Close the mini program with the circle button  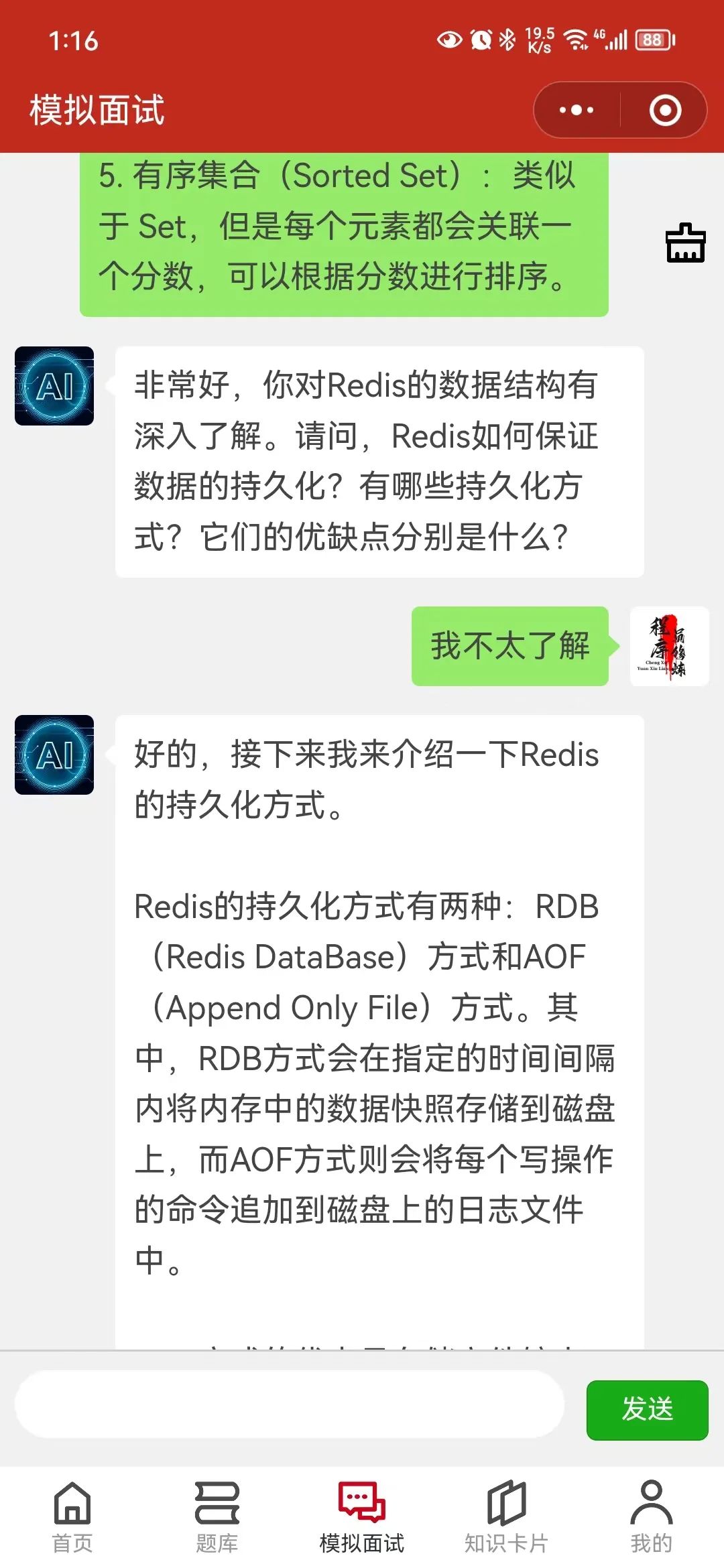click(665, 110)
